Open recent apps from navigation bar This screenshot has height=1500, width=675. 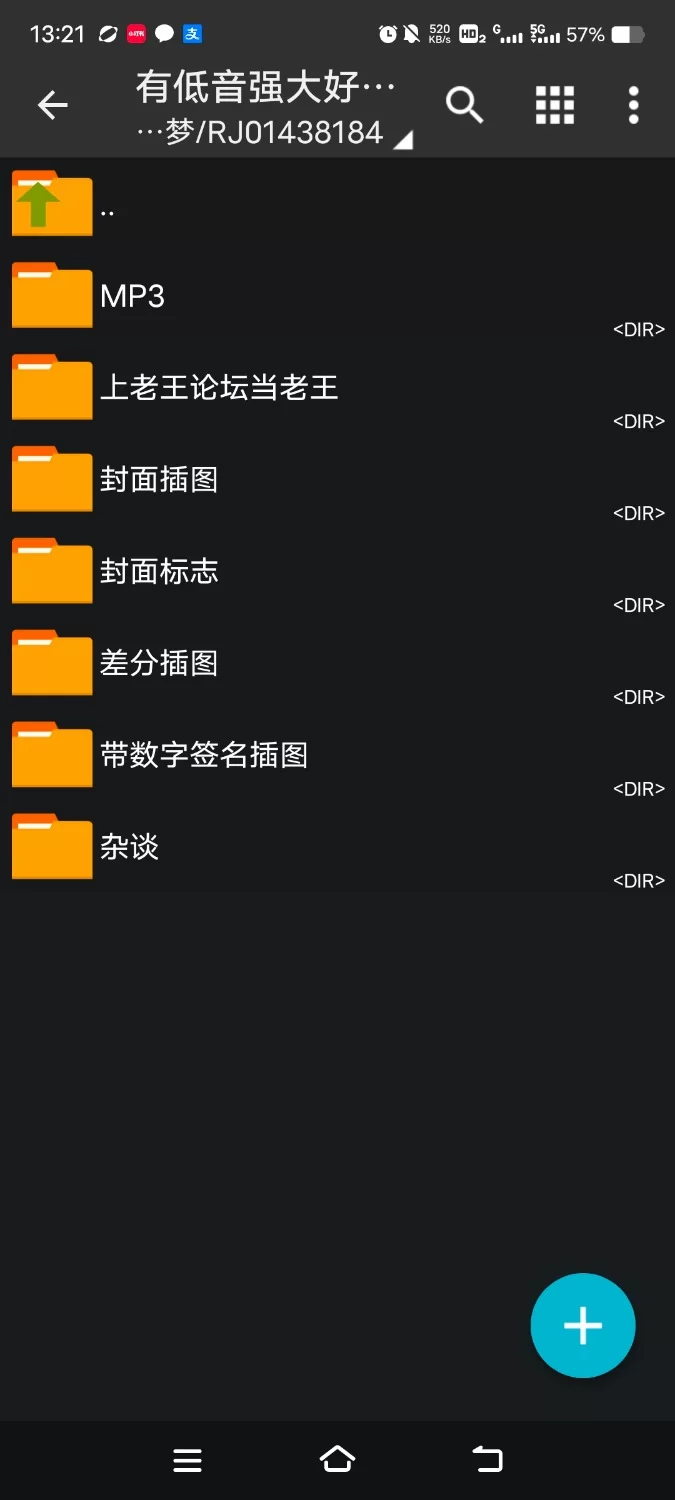pyautogui.click(x=187, y=1460)
